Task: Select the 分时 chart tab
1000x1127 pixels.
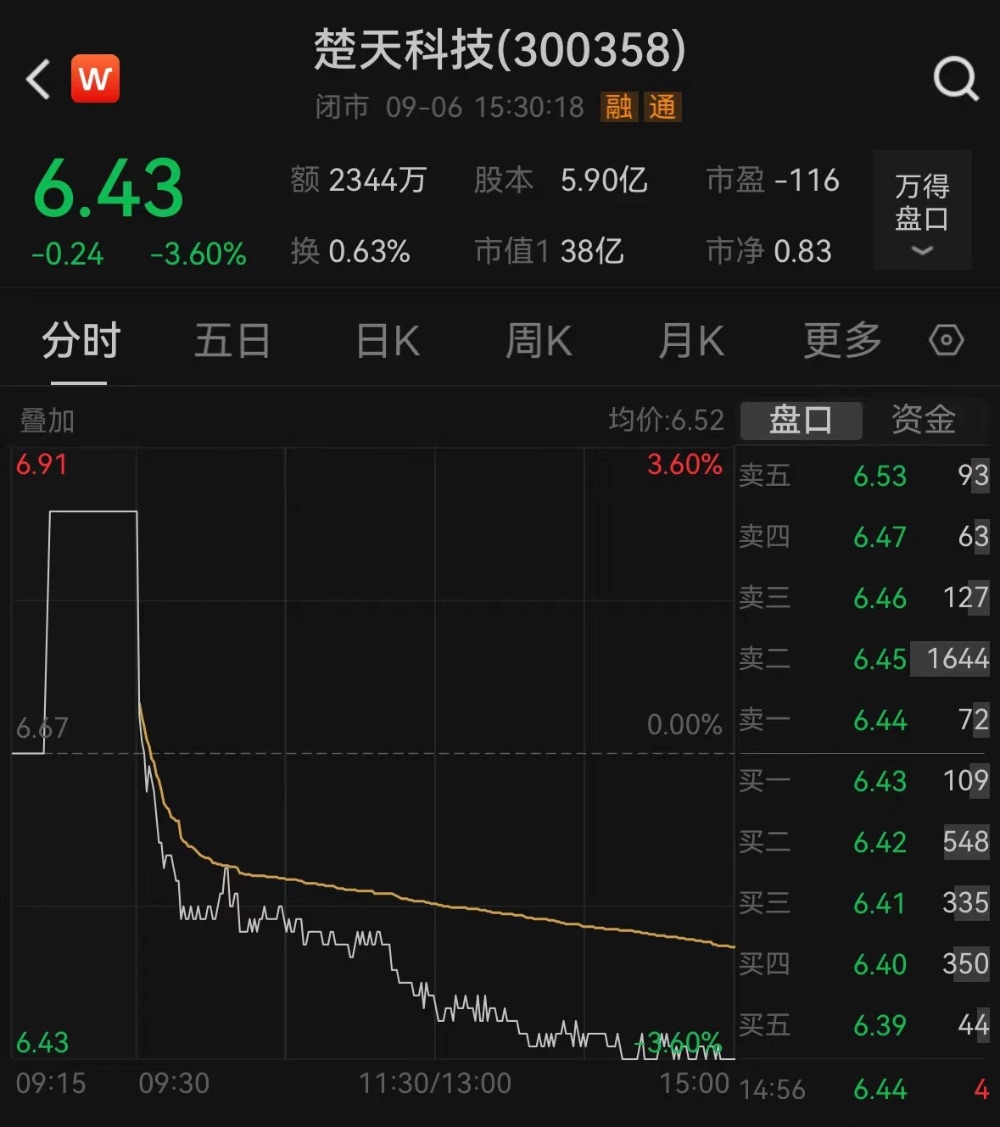Action: pos(80,342)
